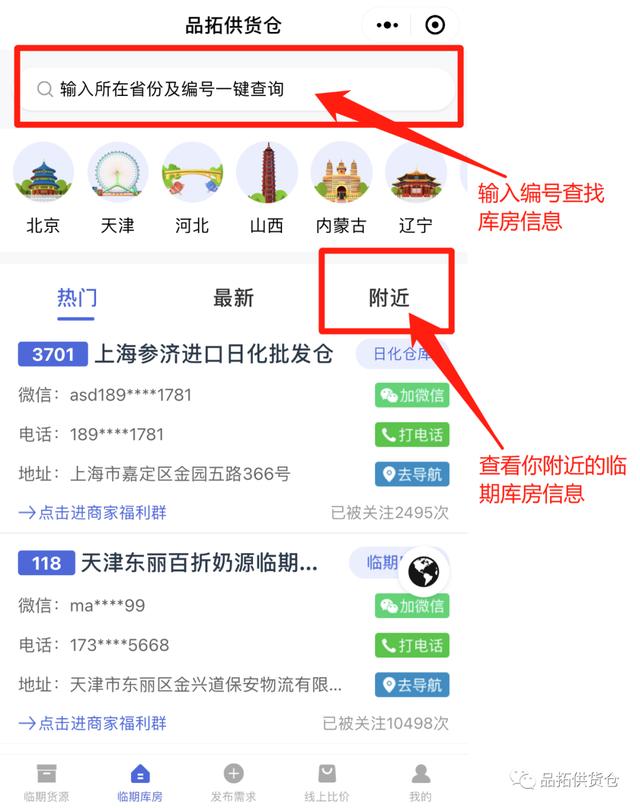Add WeChat for 上海参济 warehouse
Viewport: 640px width, 808px height.
[412, 395]
